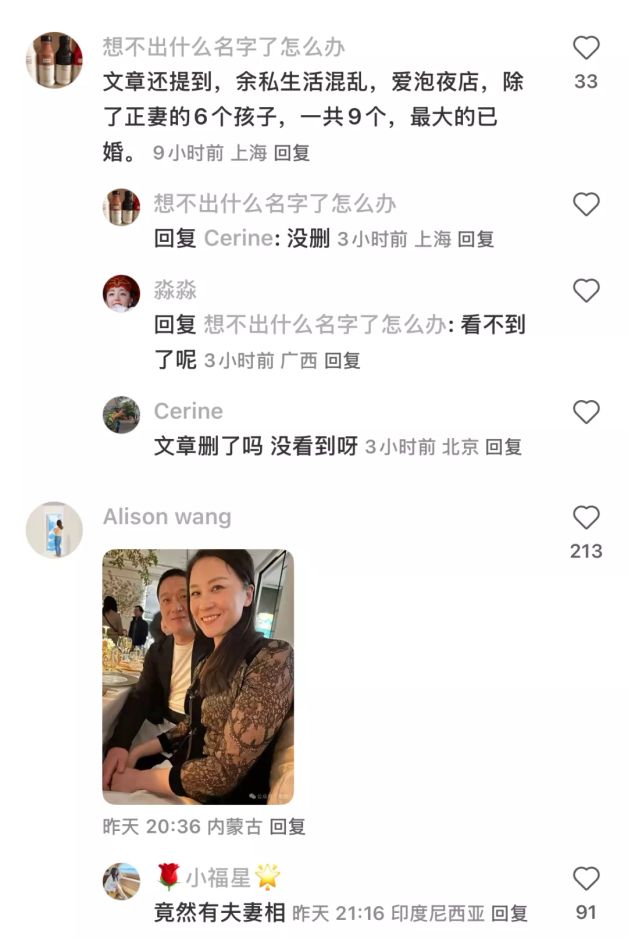The image size is (628, 938).
Task: Reply to 淼淼's 广西 comment
Action: coord(342,361)
